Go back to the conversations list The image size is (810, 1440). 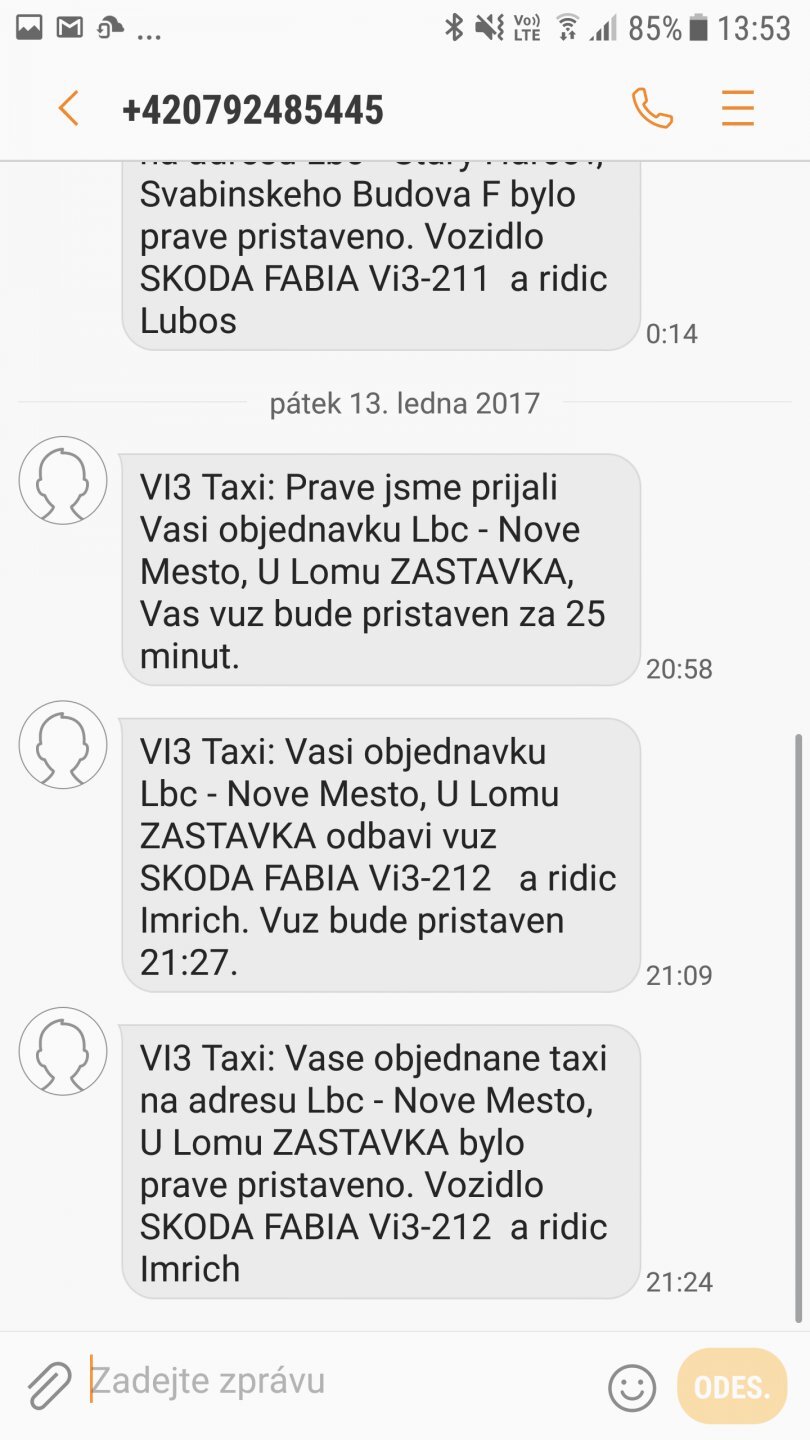tap(68, 108)
